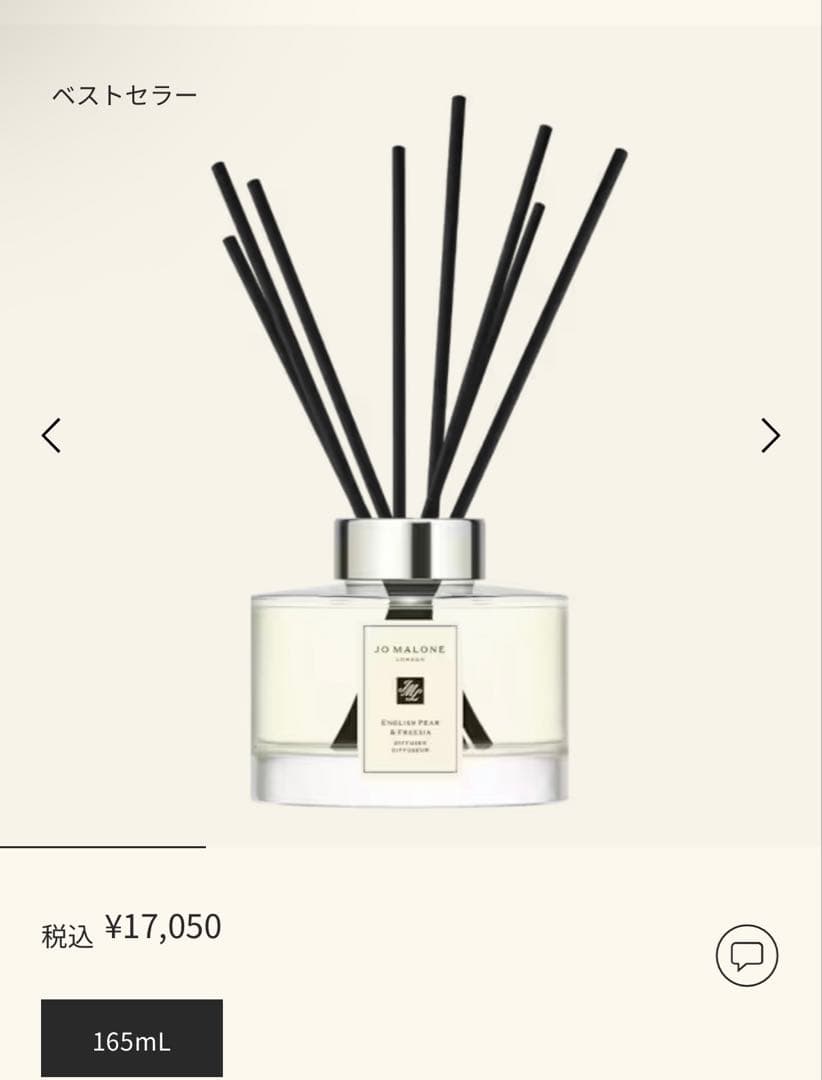Show the next product image
This screenshot has height=1080, width=822.
pos(769,435)
